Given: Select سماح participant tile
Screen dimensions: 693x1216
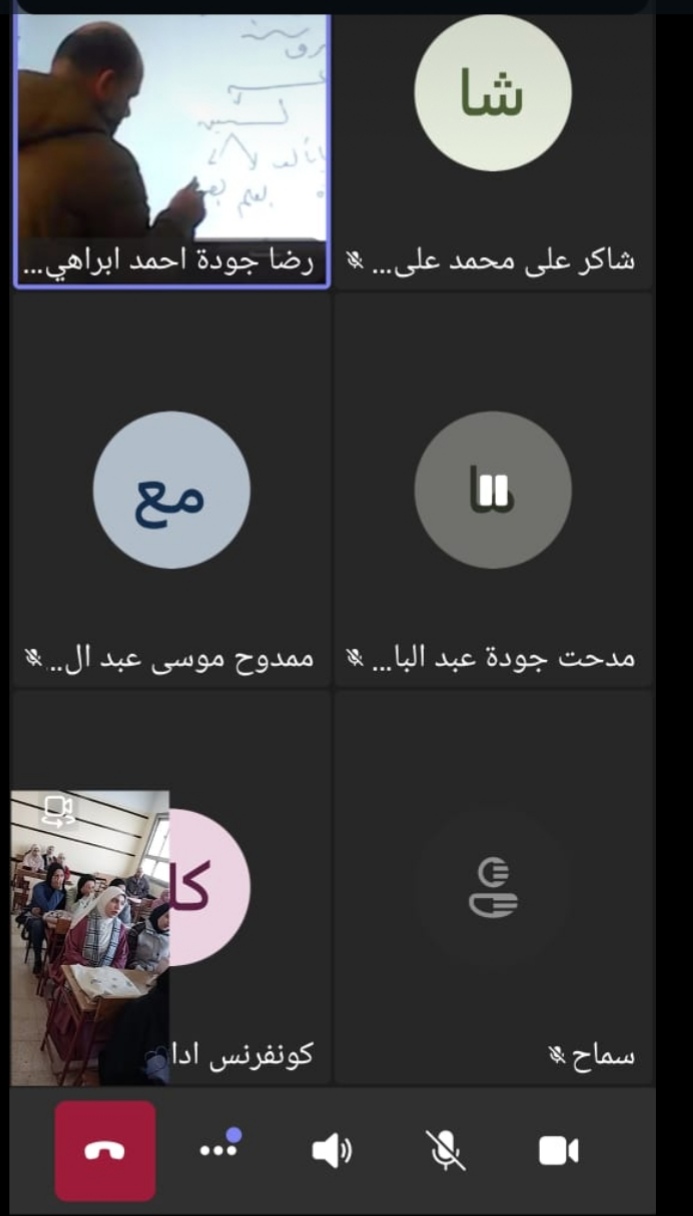Looking at the screenshot, I should tap(493, 888).
